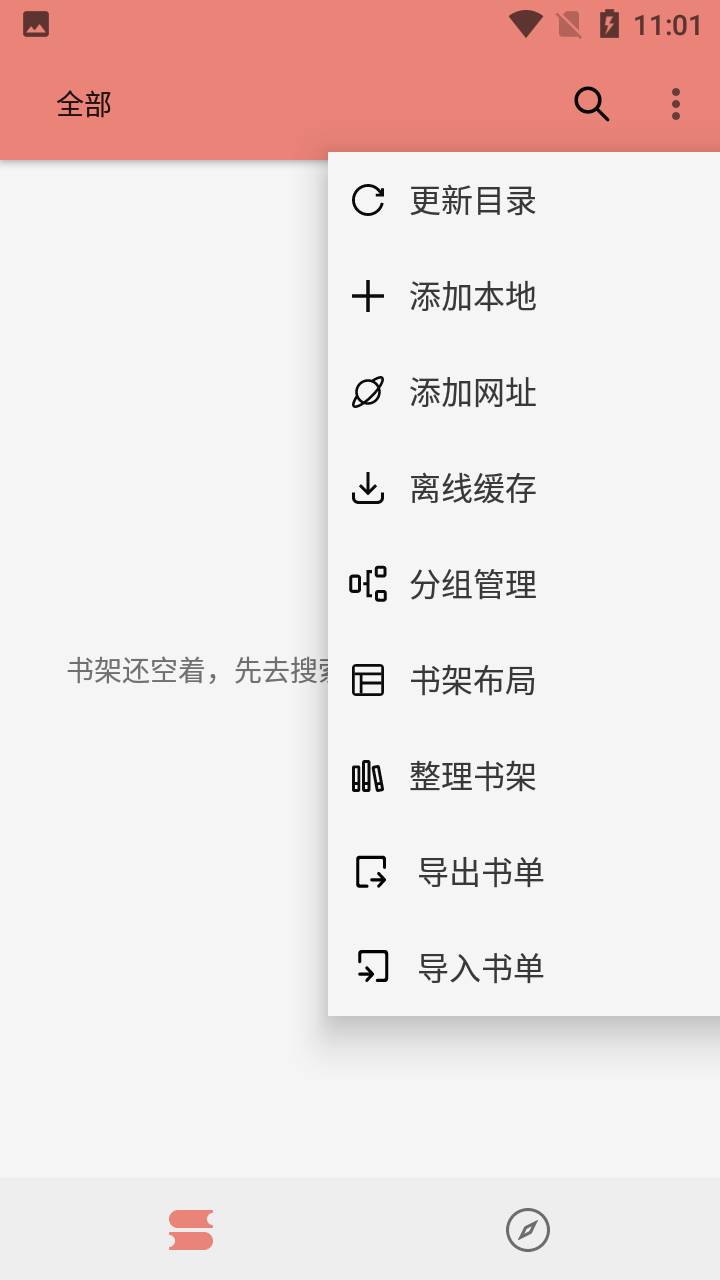Open 添加网址 menu option
This screenshot has height=1280, width=720.
(x=524, y=392)
